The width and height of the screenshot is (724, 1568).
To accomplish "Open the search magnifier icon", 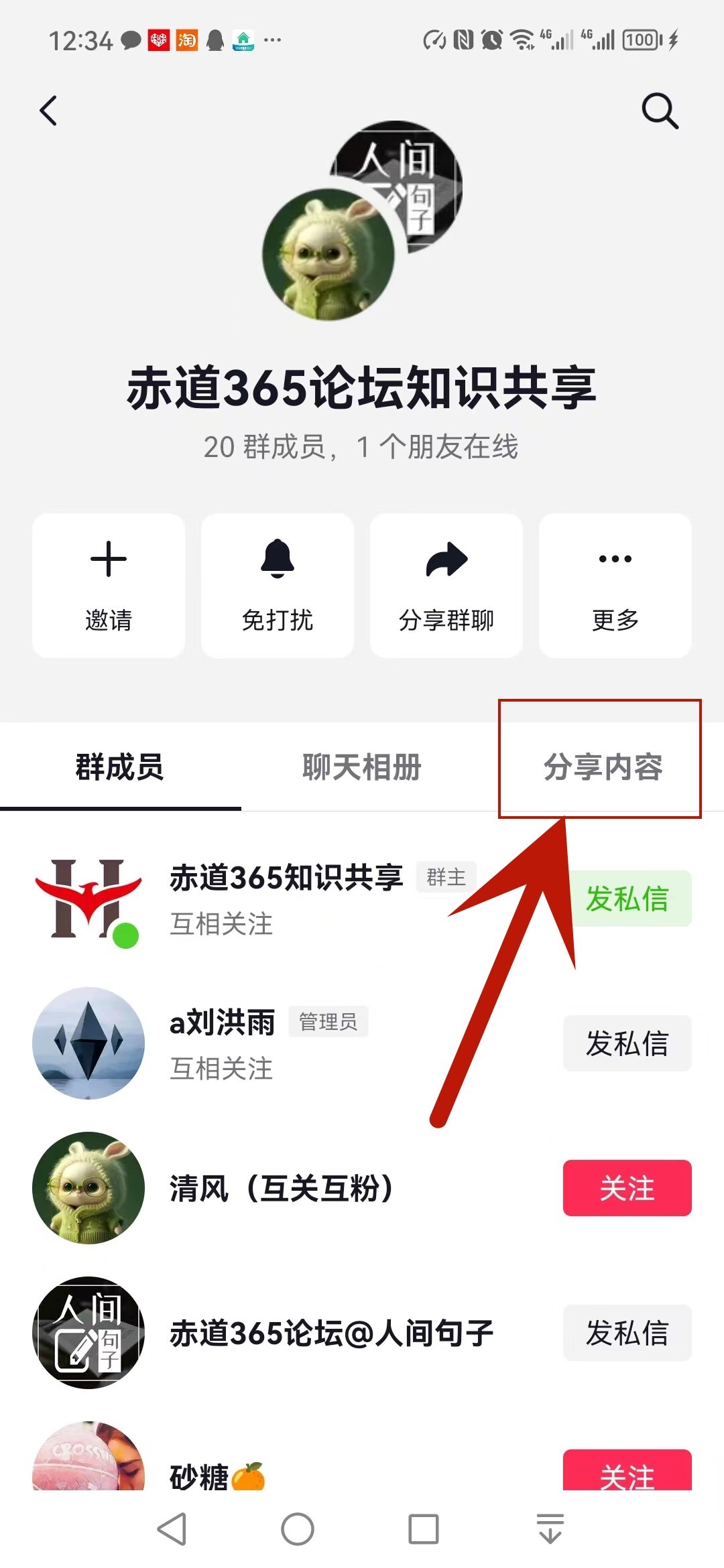I will point(660,111).
